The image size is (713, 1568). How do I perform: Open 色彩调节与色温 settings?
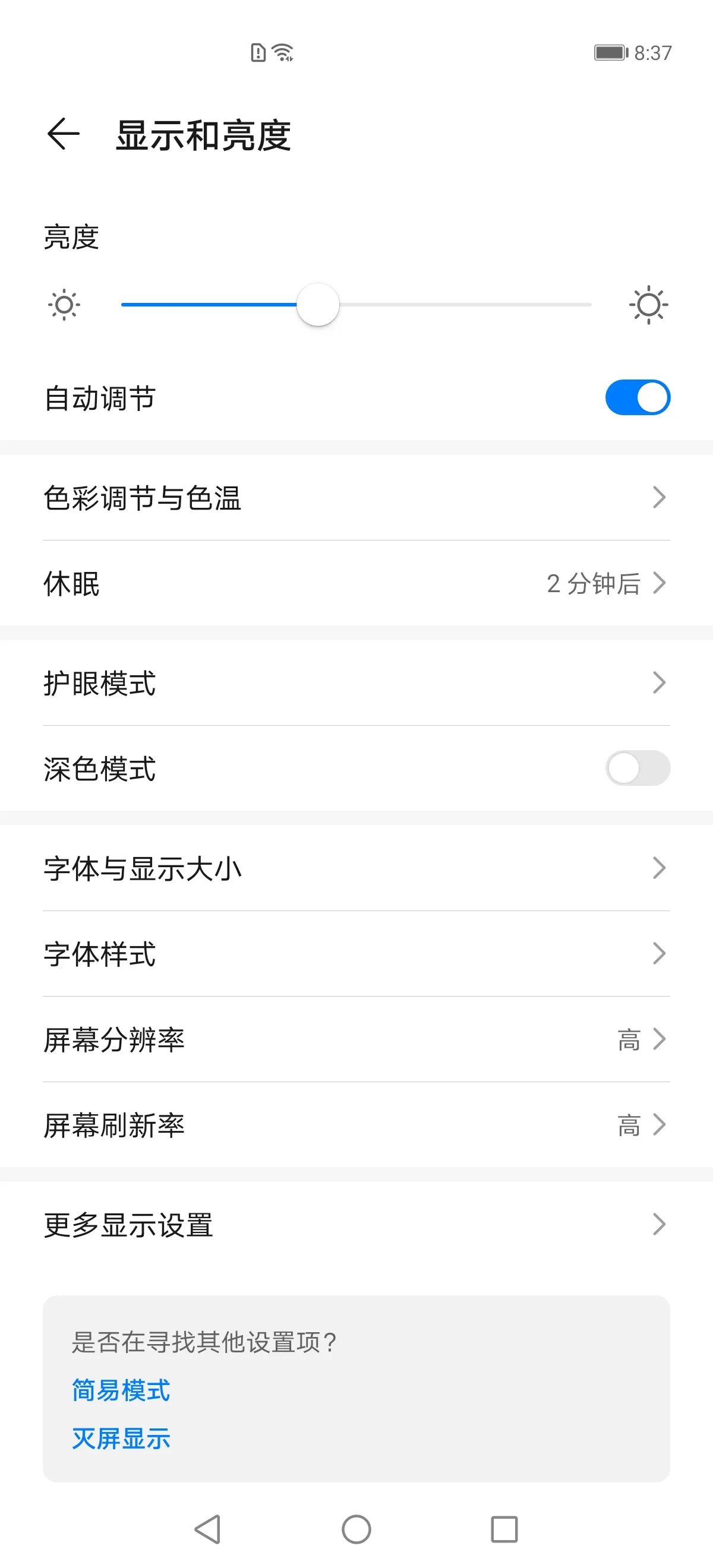coord(356,497)
